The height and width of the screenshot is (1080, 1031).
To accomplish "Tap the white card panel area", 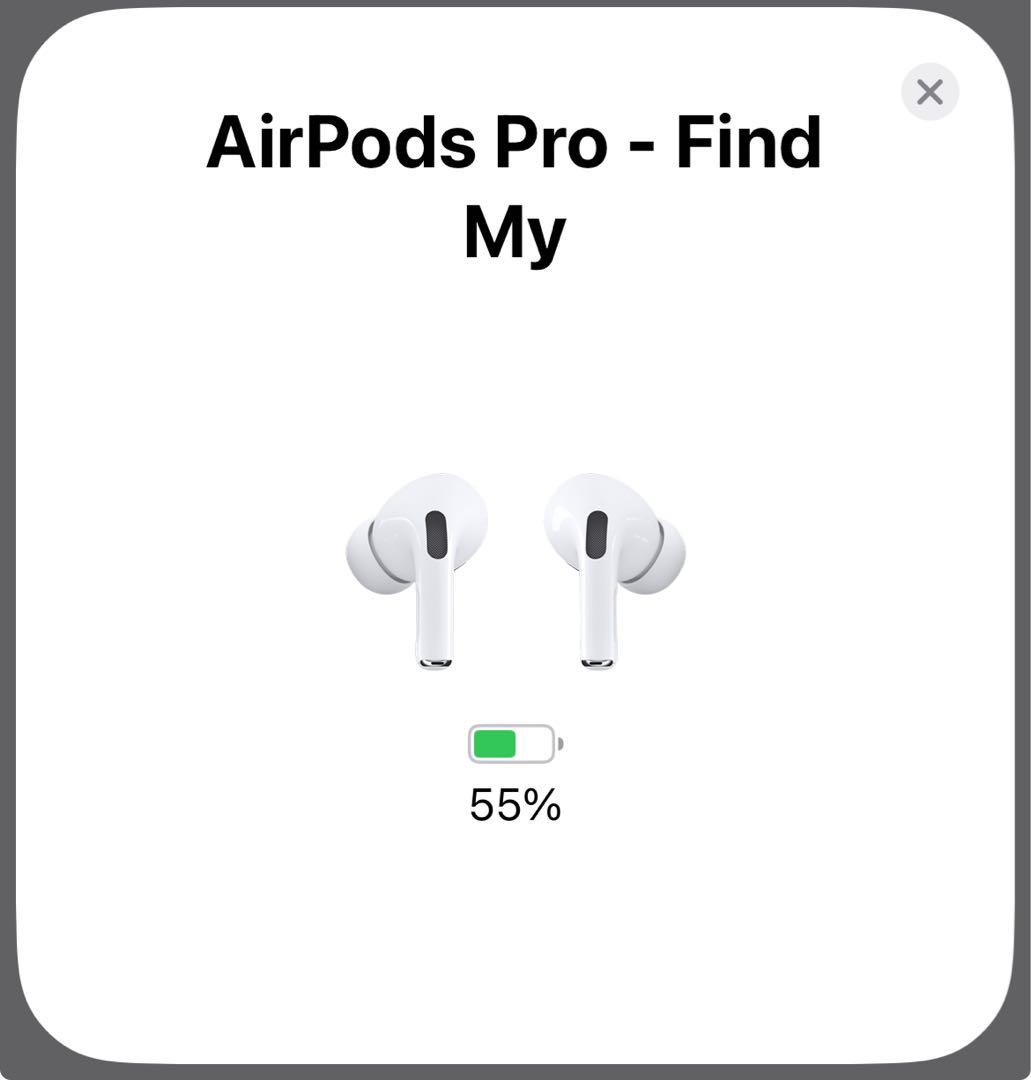I will [515, 930].
